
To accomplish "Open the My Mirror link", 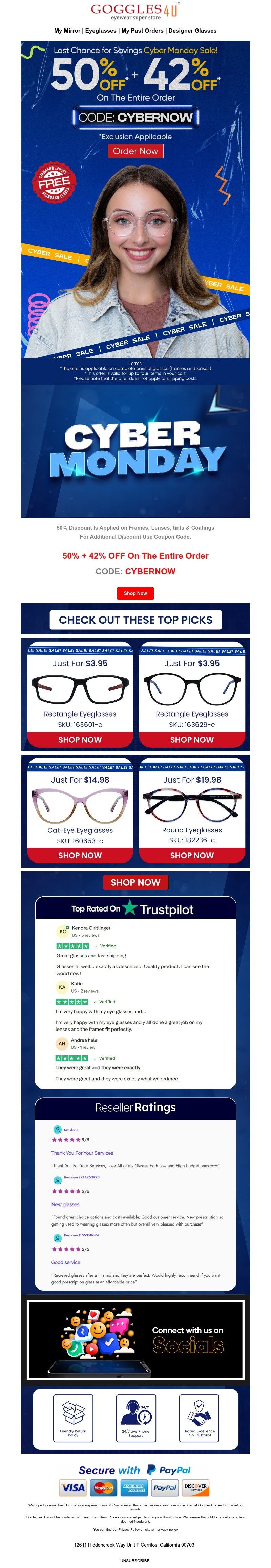I will (x=67, y=30).
